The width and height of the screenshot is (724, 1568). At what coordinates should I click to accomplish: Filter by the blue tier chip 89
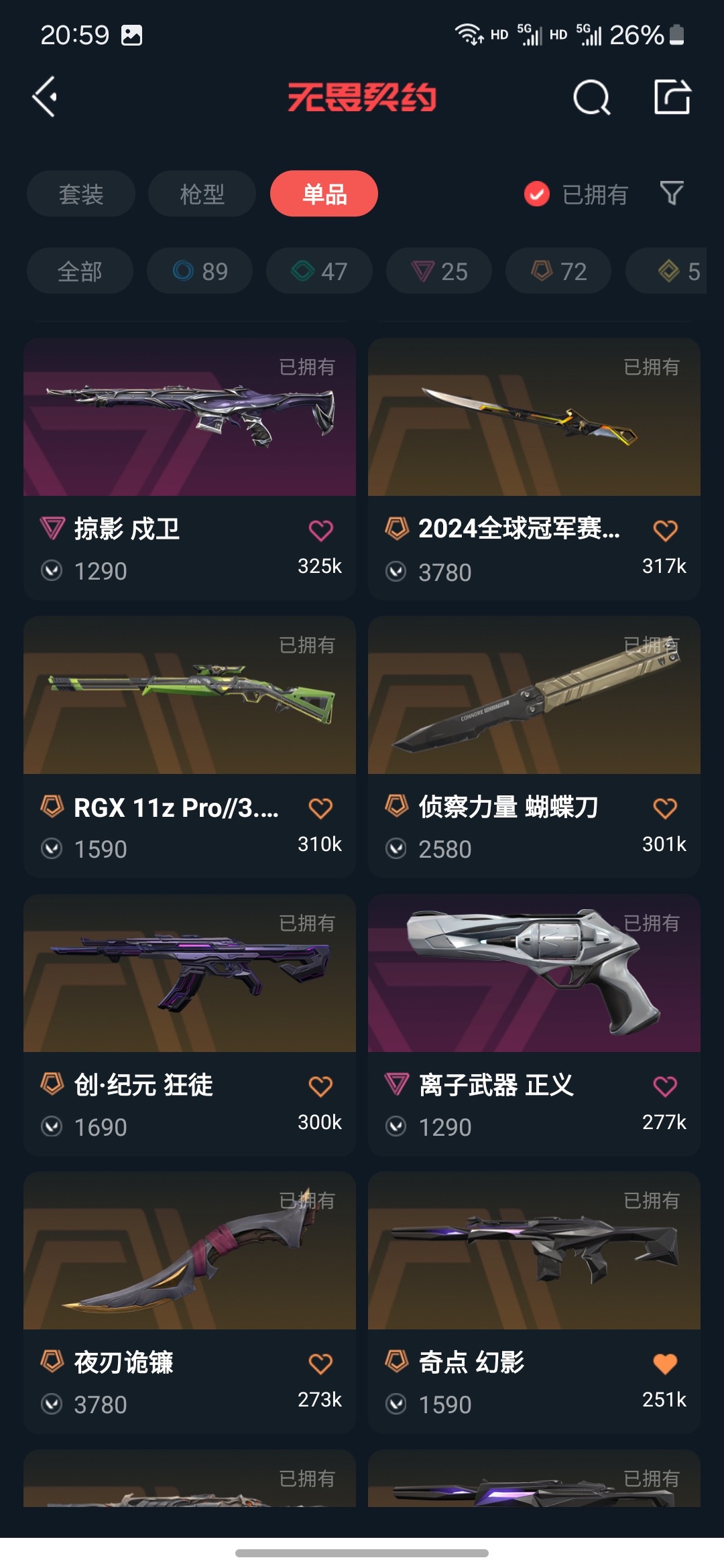(x=200, y=271)
